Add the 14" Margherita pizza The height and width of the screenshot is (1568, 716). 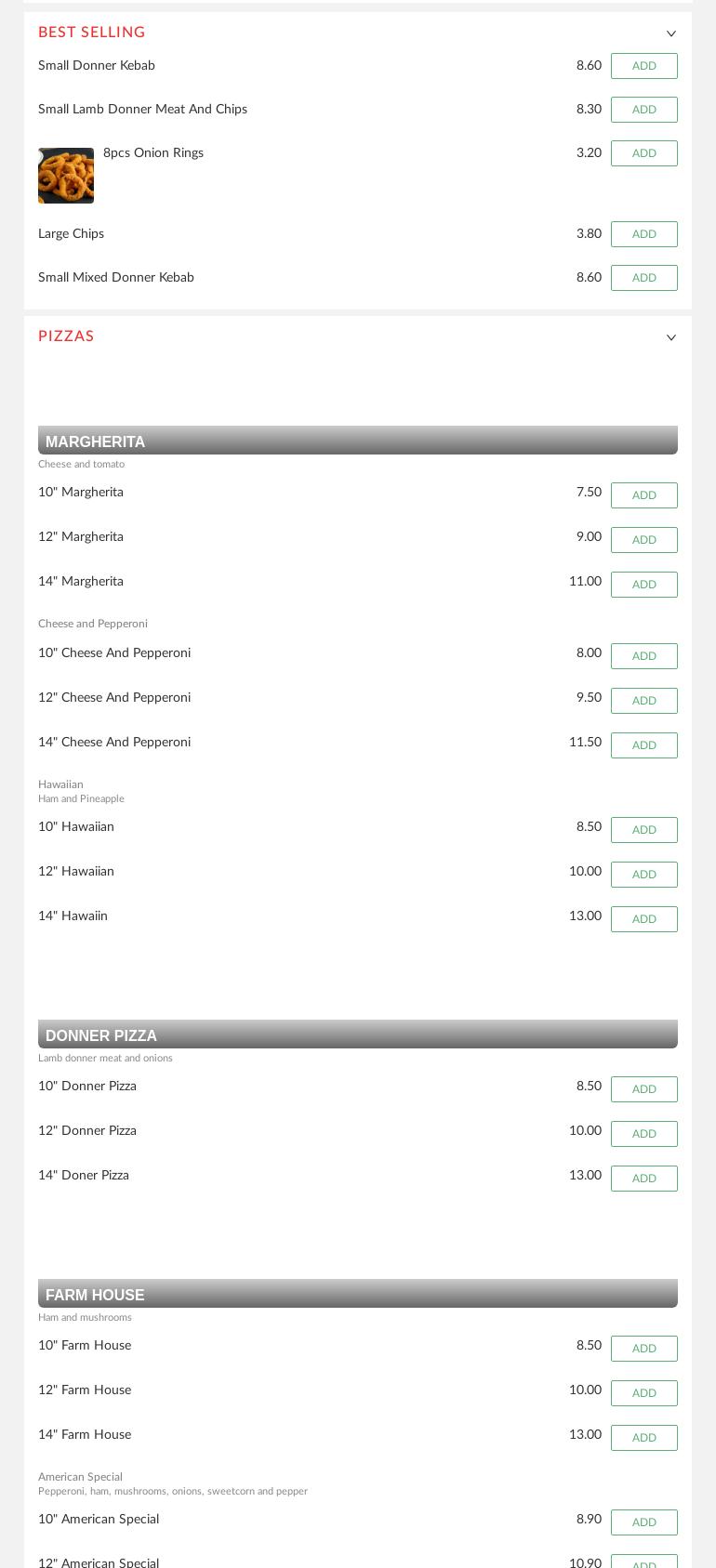pyautogui.click(x=644, y=585)
